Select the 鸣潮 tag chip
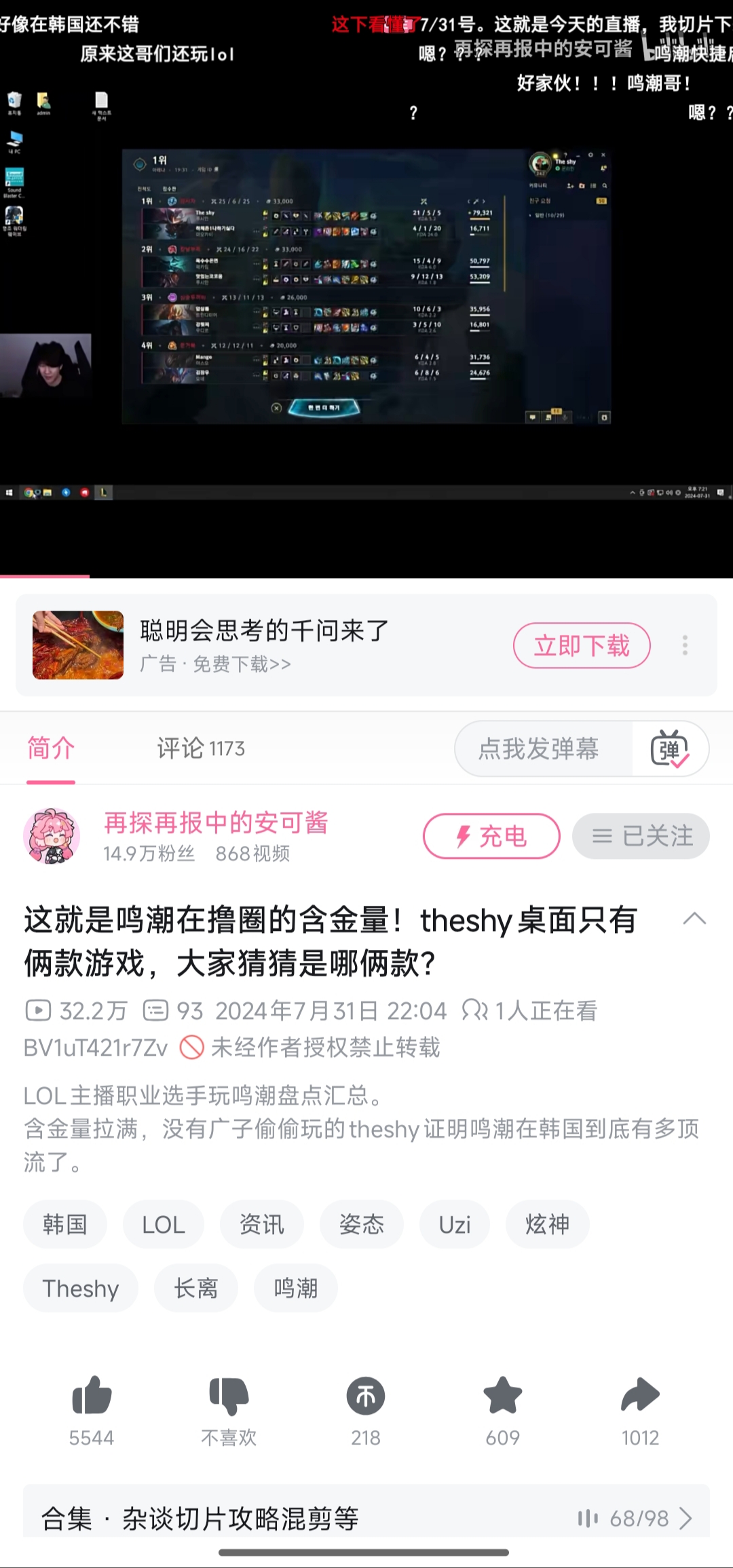This screenshot has height=1568, width=733. (295, 1288)
